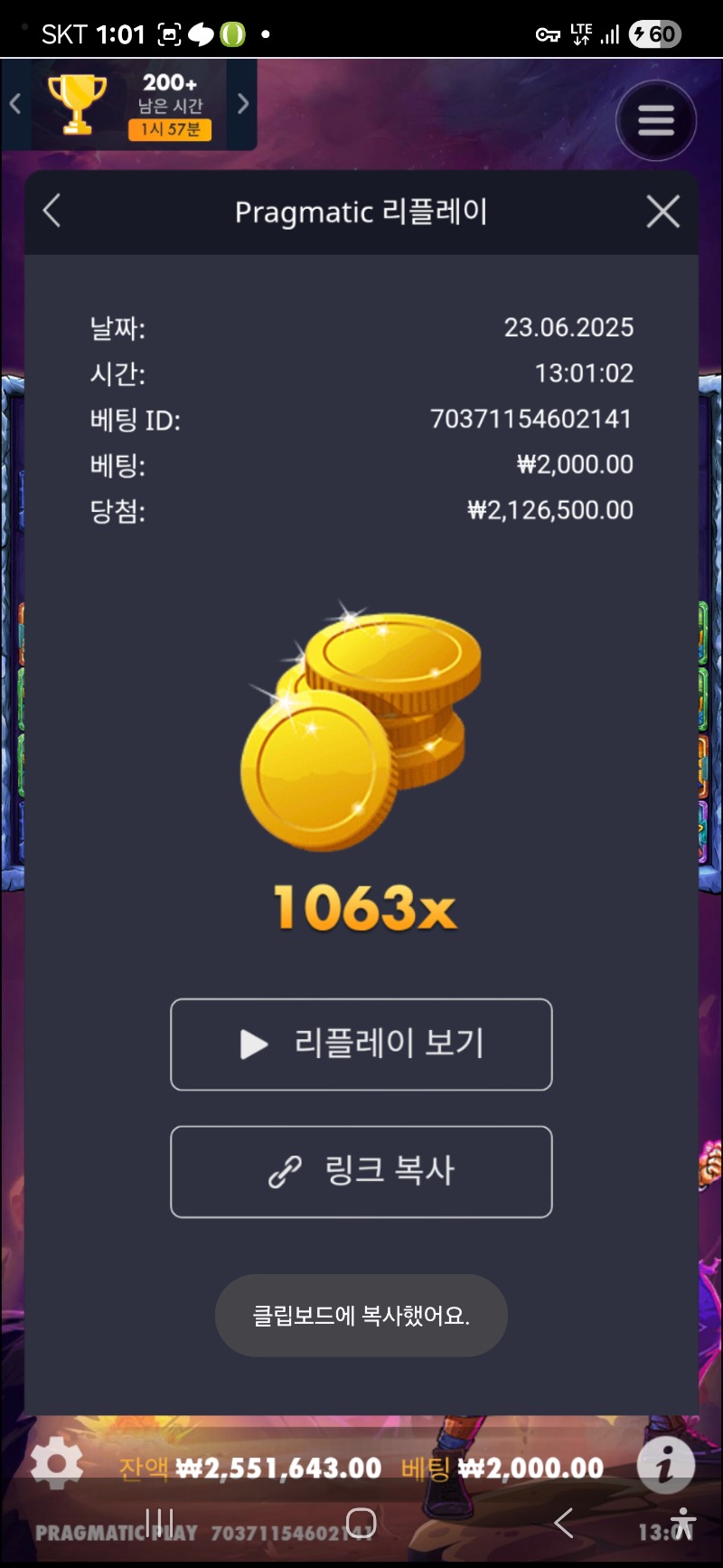Tap the system home button
Screen dimensions: 723x1568
[361, 1523]
